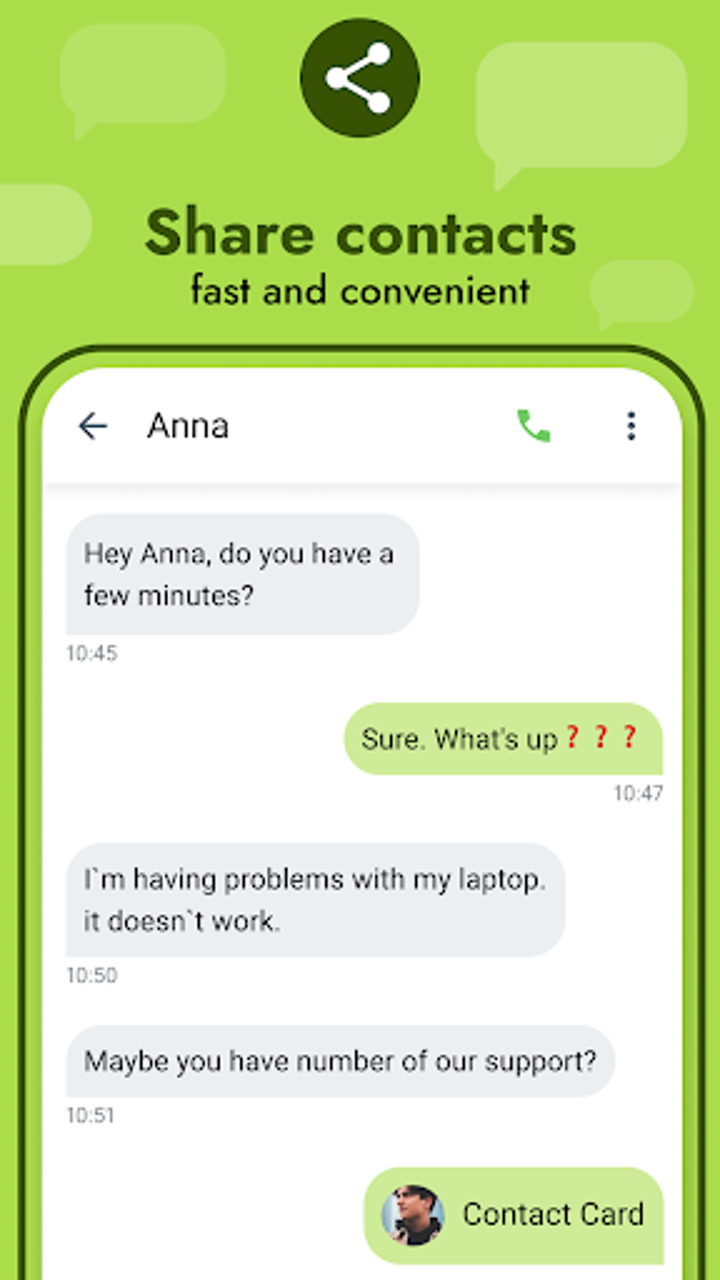Viewport: 720px width, 1280px height.
Task: Tap the 'fast and convenient' subtitle
Action: click(359, 290)
